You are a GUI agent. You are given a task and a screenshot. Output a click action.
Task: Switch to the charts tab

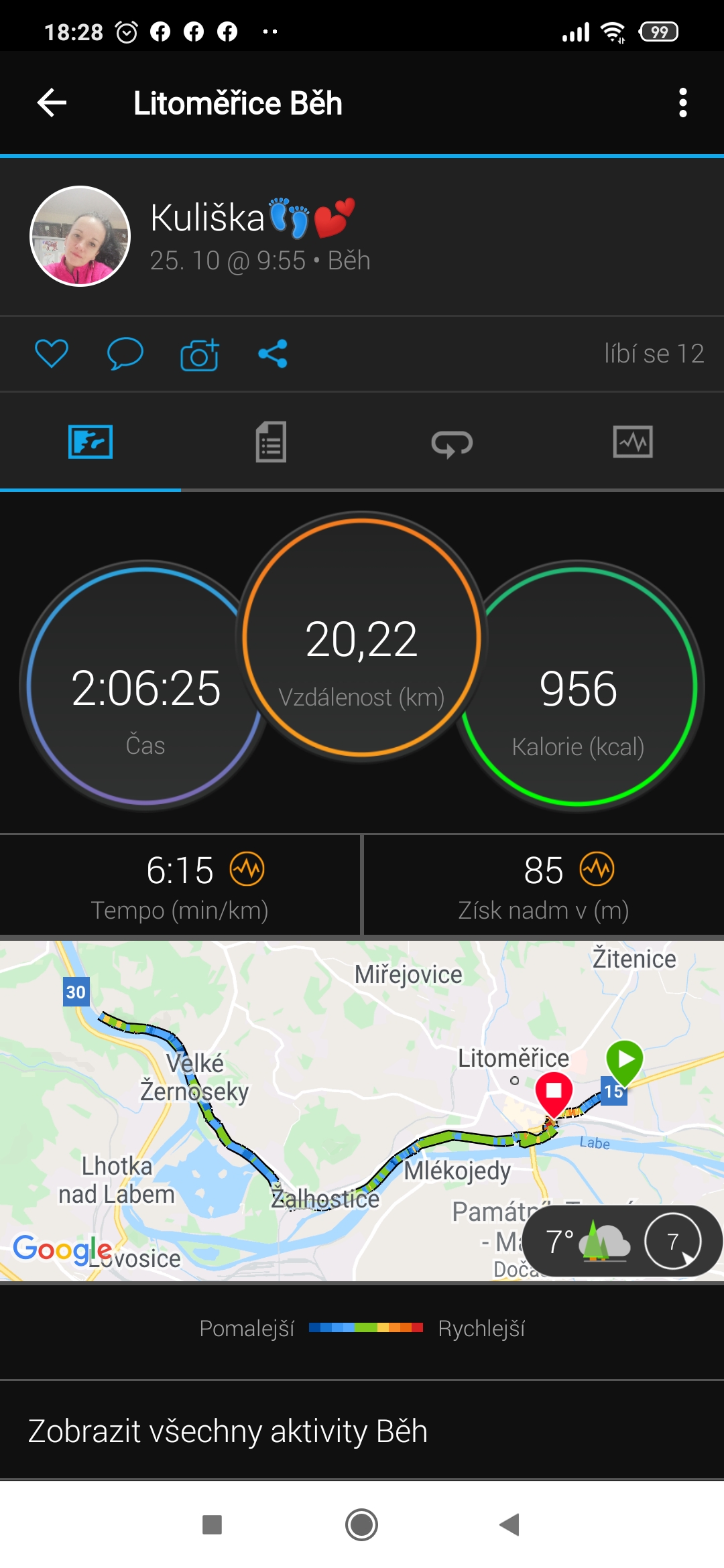[x=633, y=442]
